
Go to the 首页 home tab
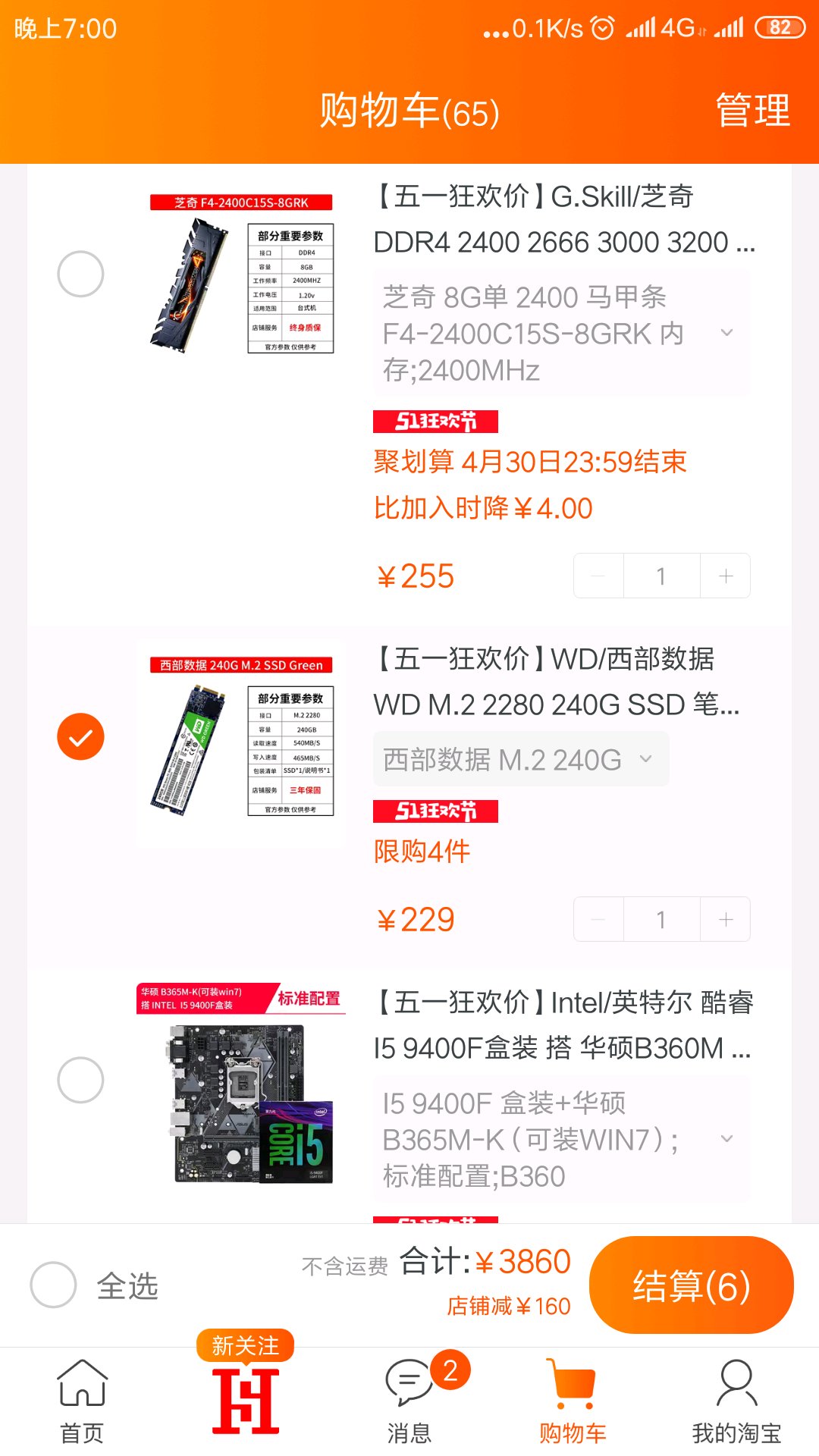click(x=82, y=1401)
